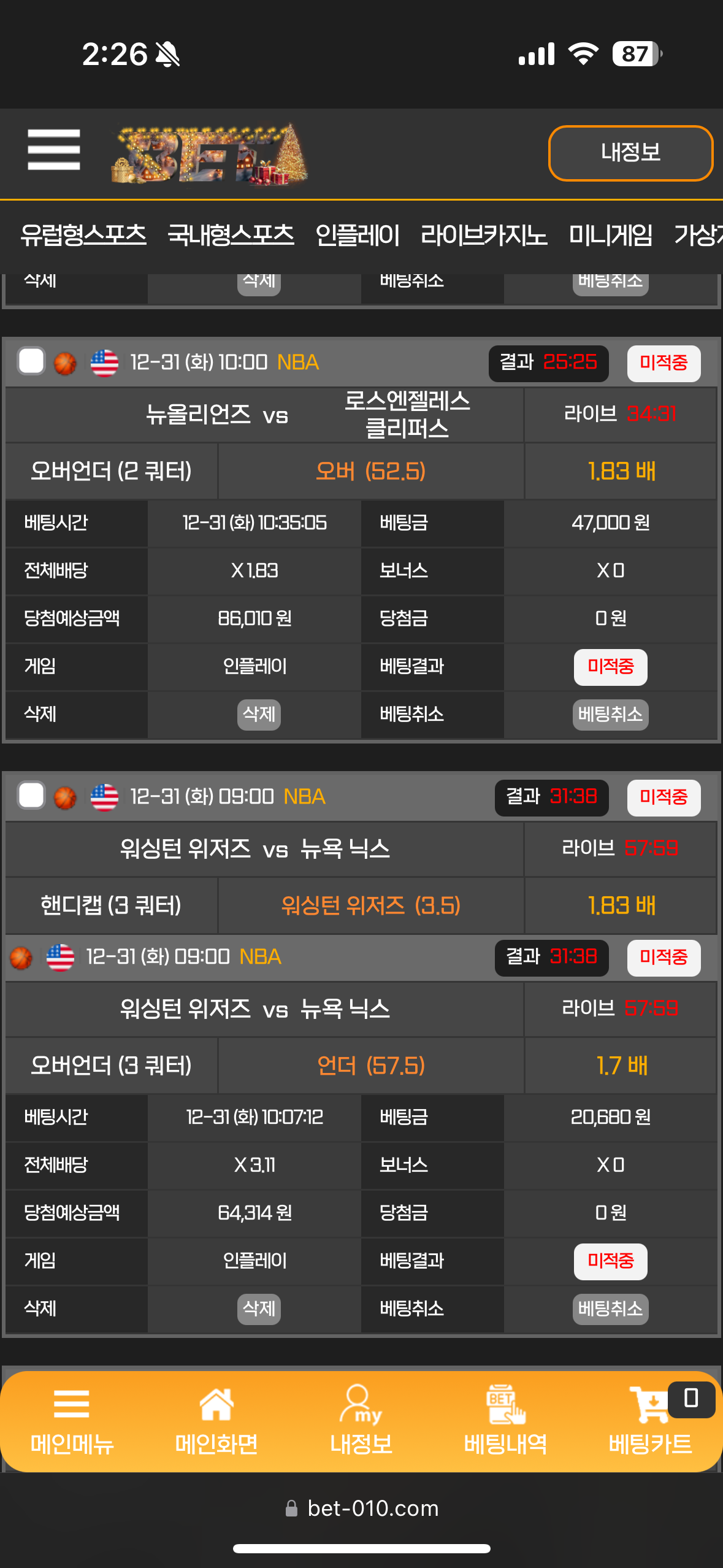Check the box for the 워싱턴 위저즈 vs 뉴욕 닉스 bet
Viewport: 723px width, 1568px height.
[31, 796]
